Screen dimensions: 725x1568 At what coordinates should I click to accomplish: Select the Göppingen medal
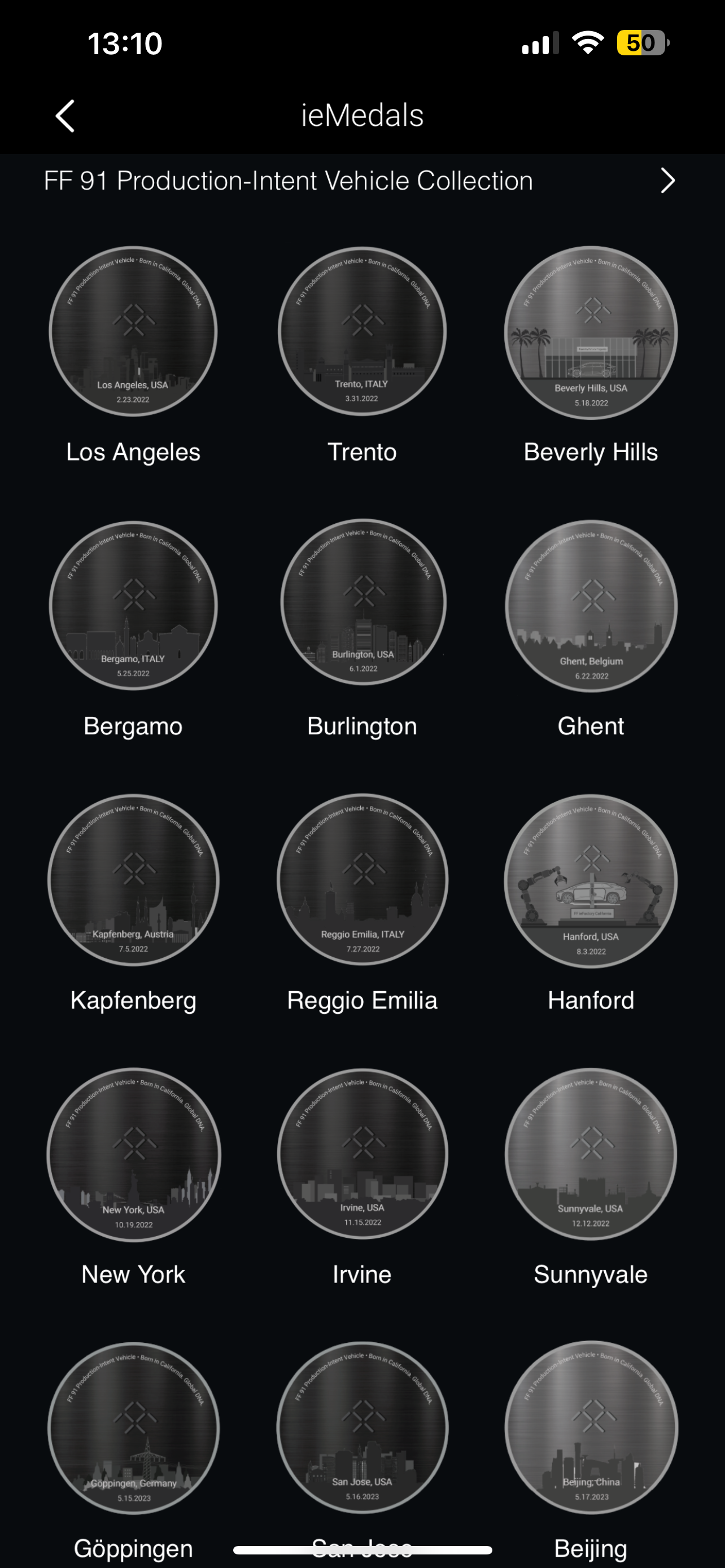click(x=133, y=1428)
